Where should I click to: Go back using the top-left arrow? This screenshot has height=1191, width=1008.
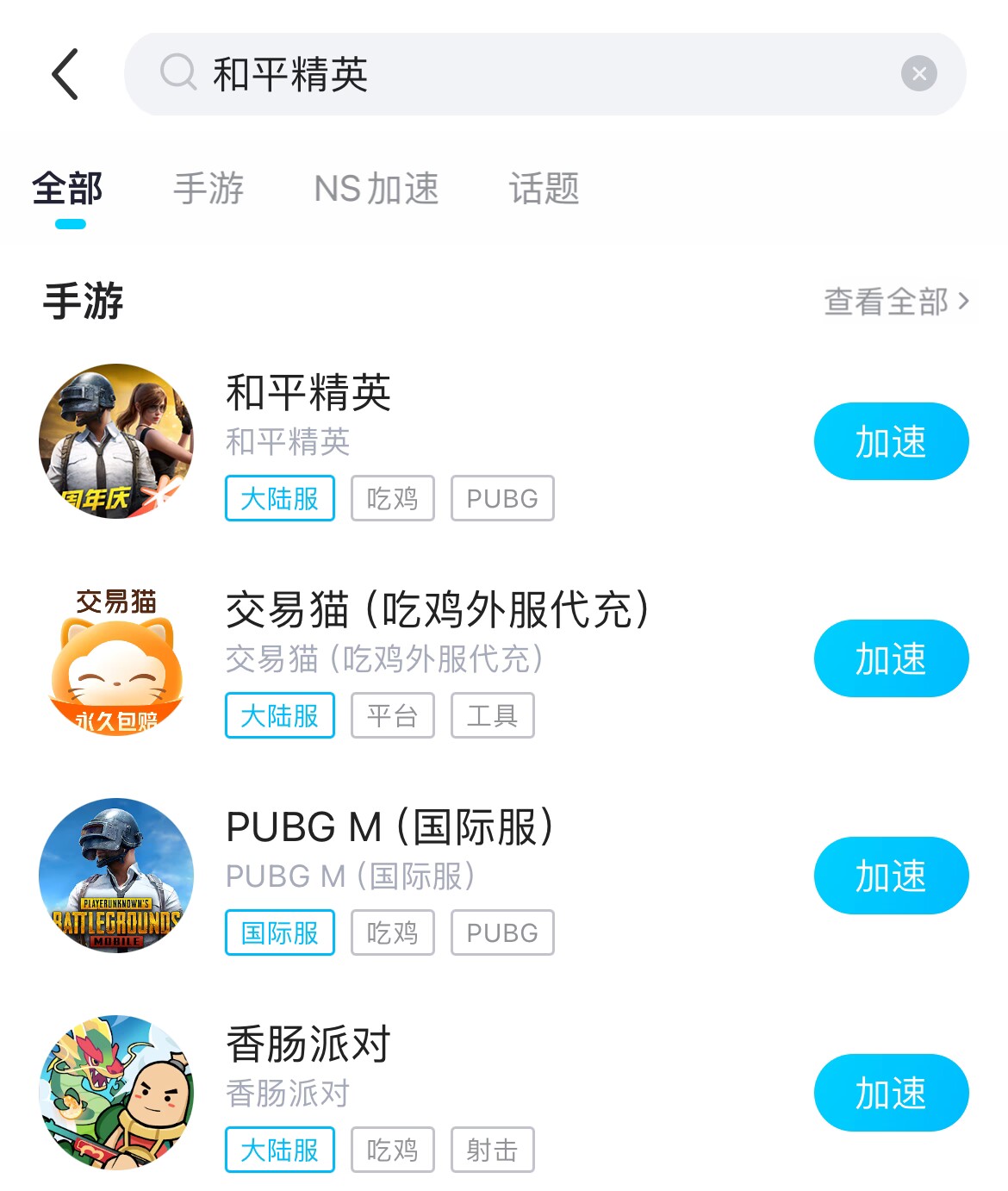(65, 74)
